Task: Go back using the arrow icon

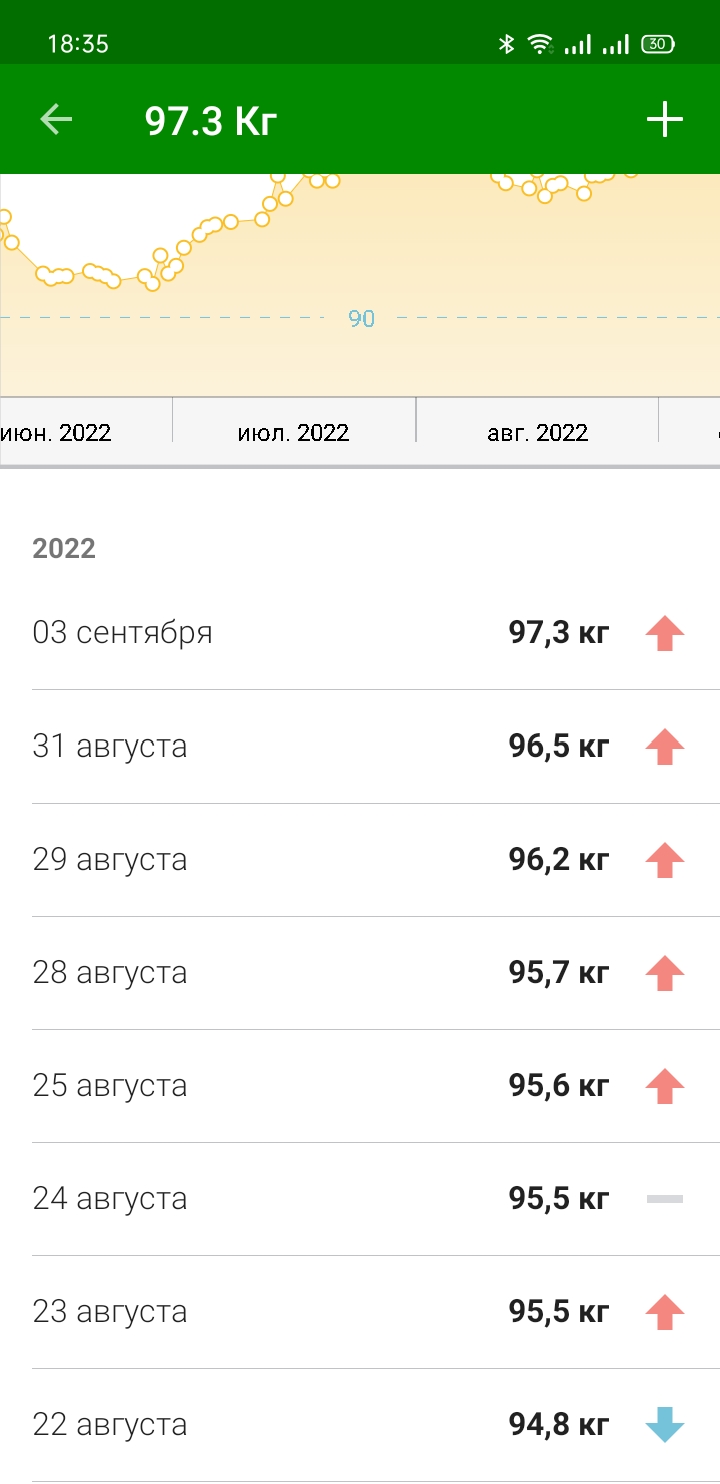Action: point(56,120)
